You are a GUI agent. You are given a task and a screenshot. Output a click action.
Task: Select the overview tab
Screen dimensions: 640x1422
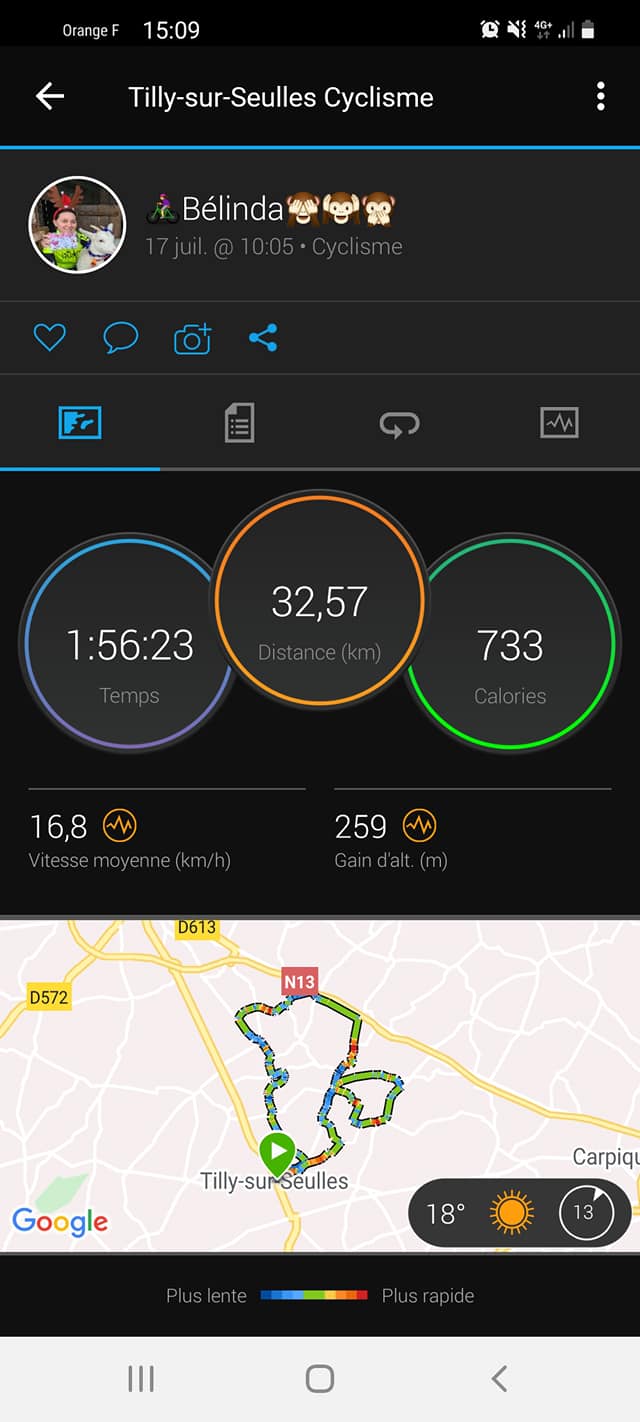pos(80,423)
